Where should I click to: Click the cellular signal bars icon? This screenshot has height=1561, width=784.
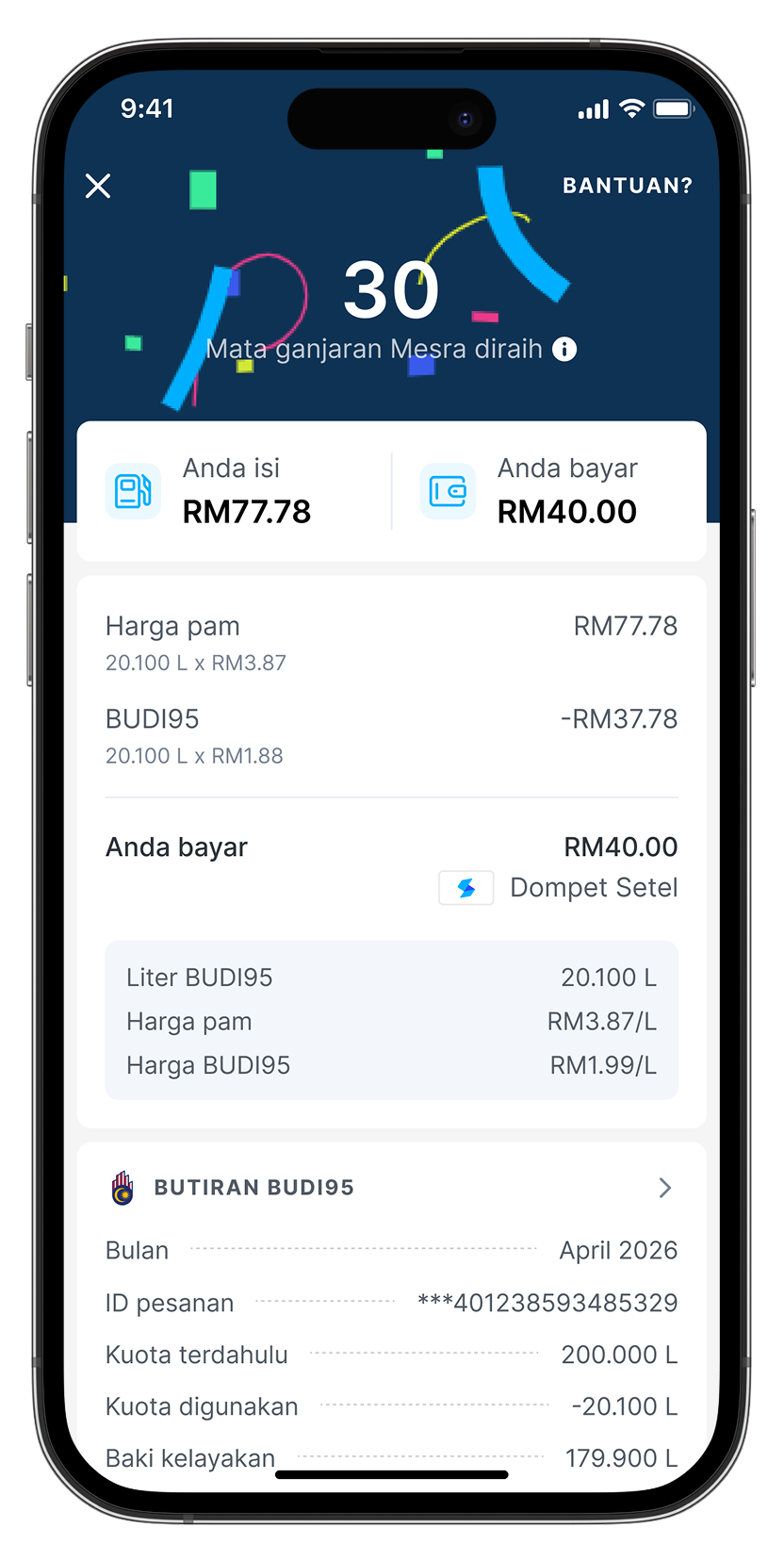(592, 110)
